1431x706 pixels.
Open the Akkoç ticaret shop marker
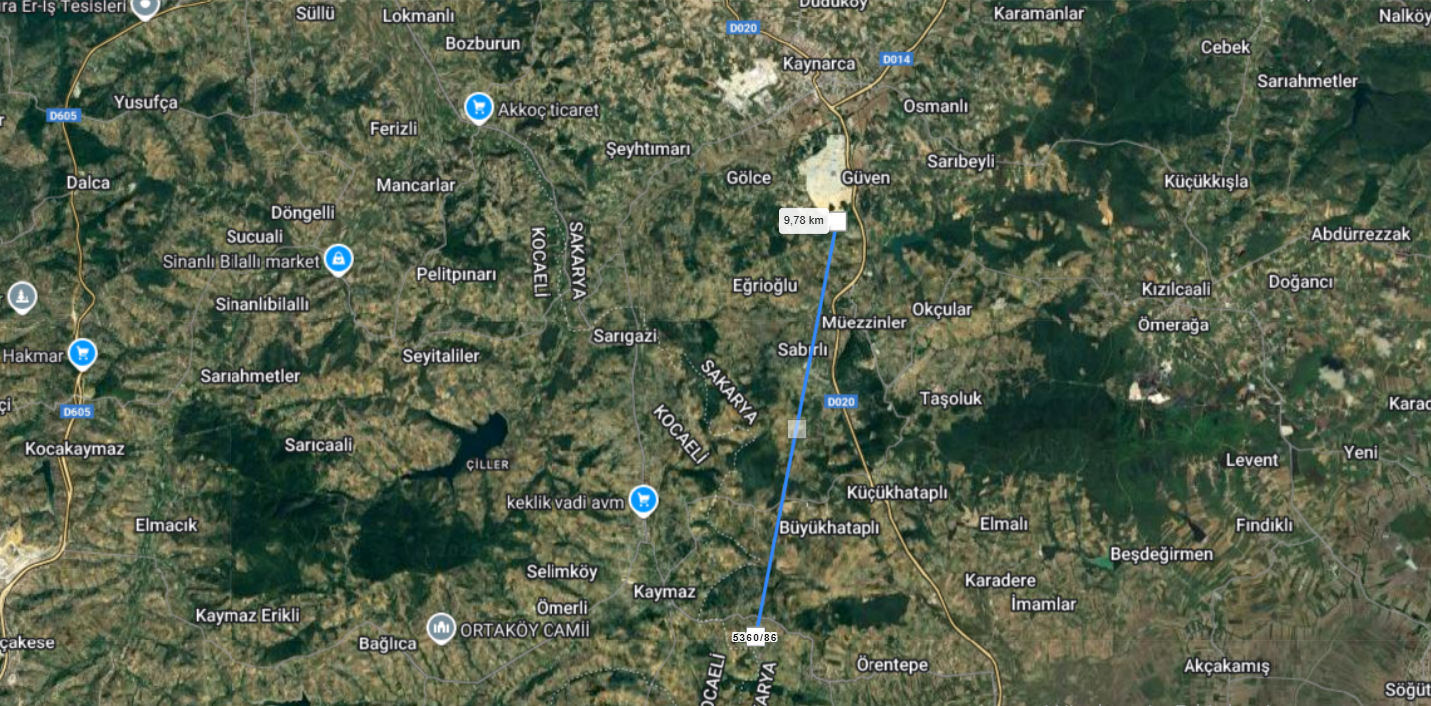point(480,106)
